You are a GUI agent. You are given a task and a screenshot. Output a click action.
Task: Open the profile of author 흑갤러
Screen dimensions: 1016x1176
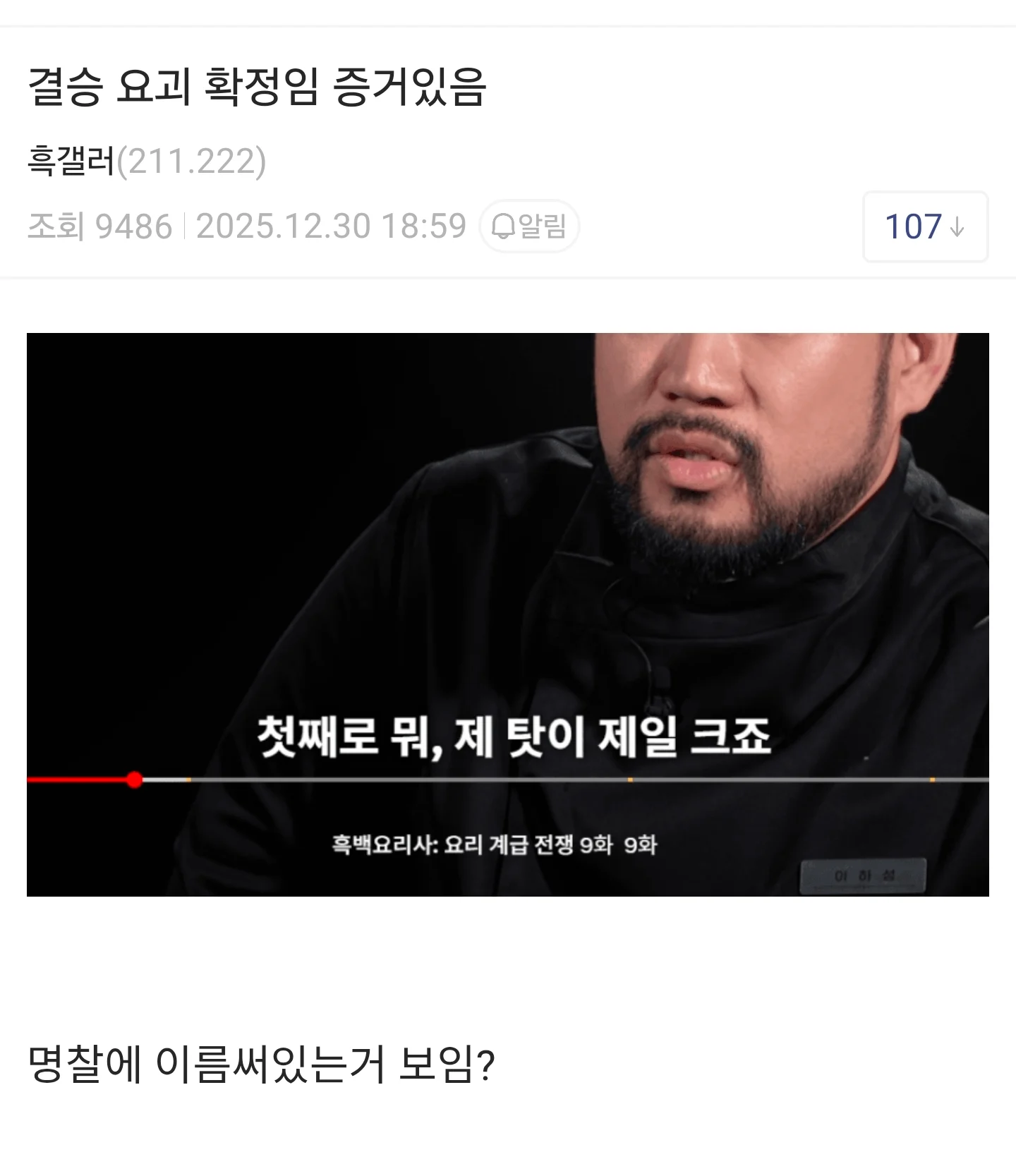(71, 161)
